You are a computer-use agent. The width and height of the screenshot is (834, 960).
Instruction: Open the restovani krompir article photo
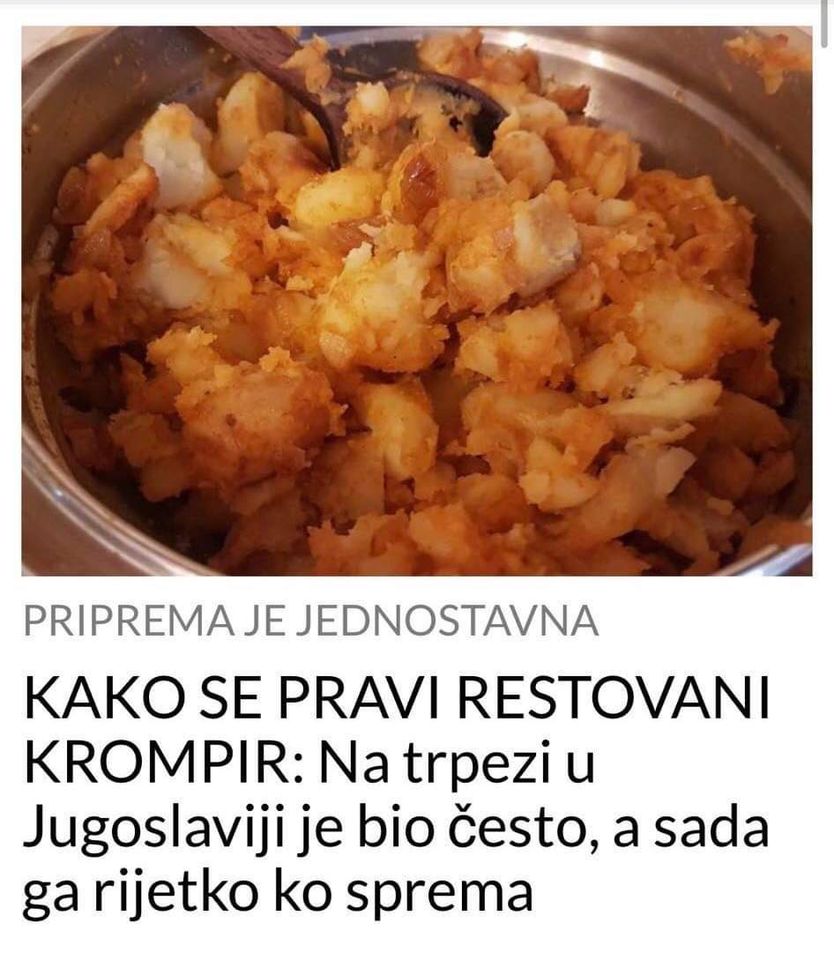click(x=416, y=300)
